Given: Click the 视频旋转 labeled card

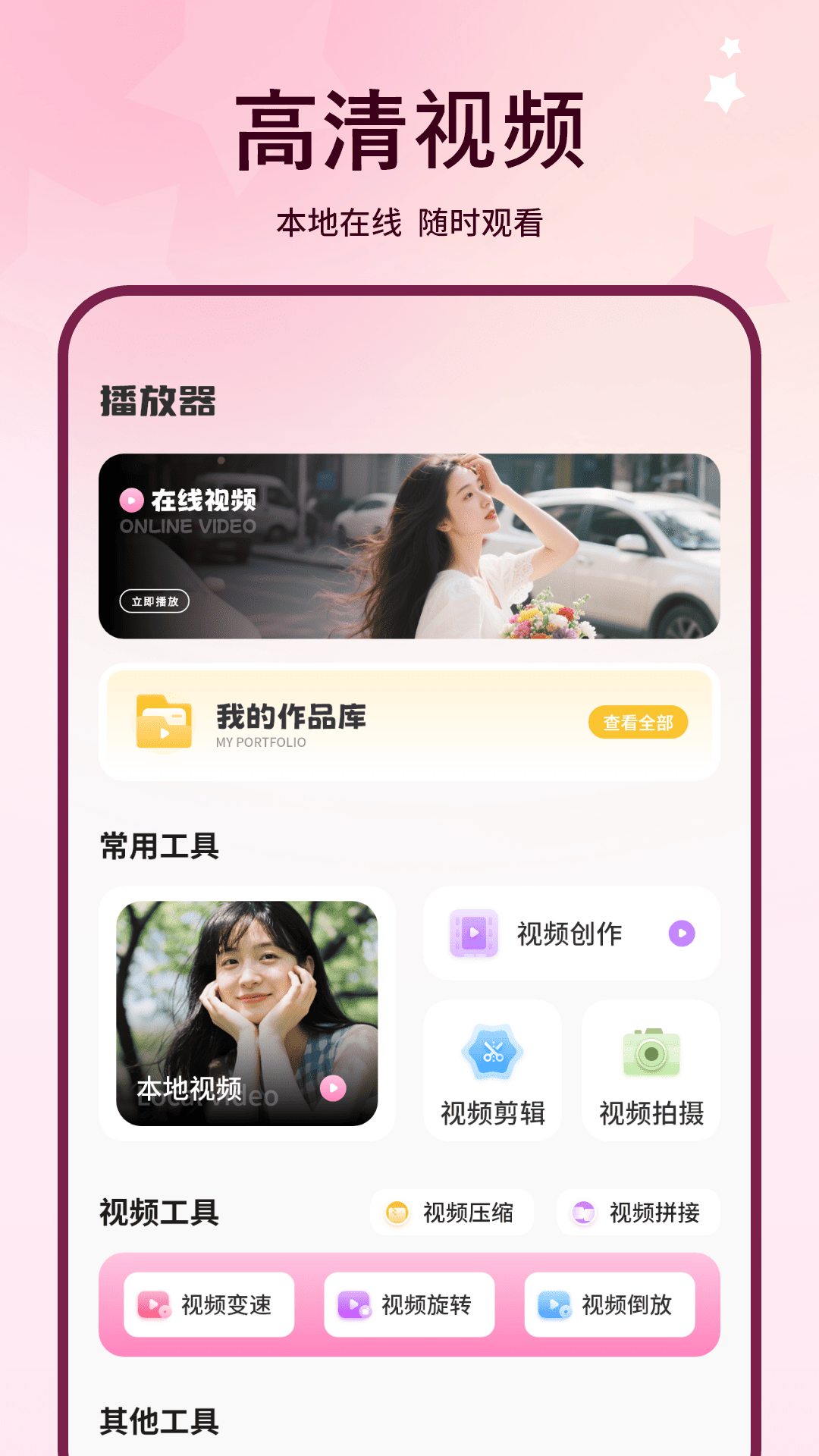Looking at the screenshot, I should (408, 1303).
